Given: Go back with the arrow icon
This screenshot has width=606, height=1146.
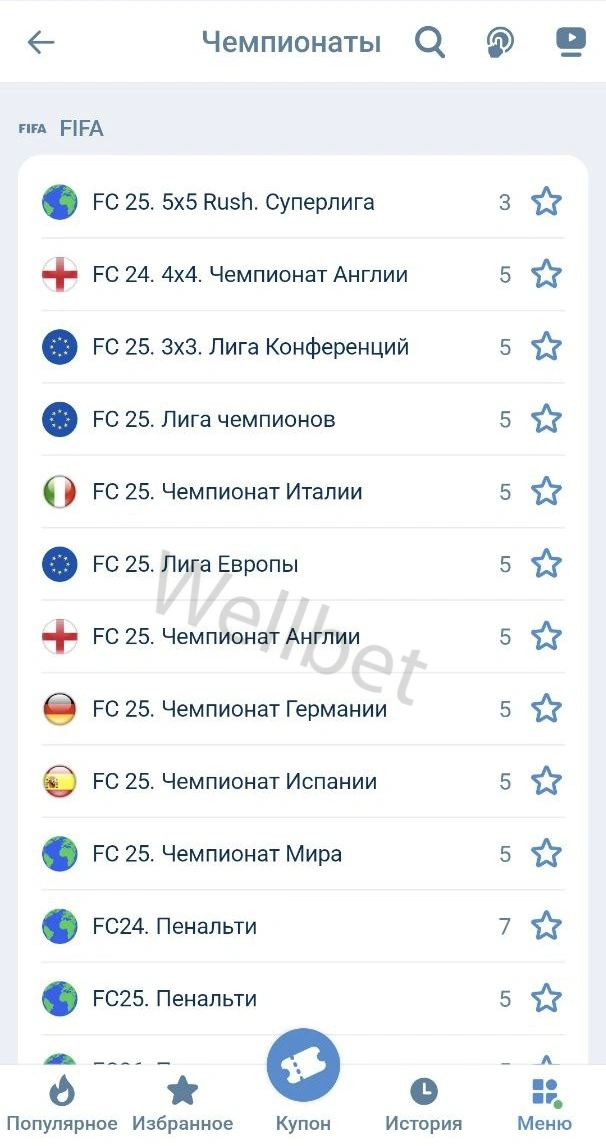Looking at the screenshot, I should (x=41, y=42).
